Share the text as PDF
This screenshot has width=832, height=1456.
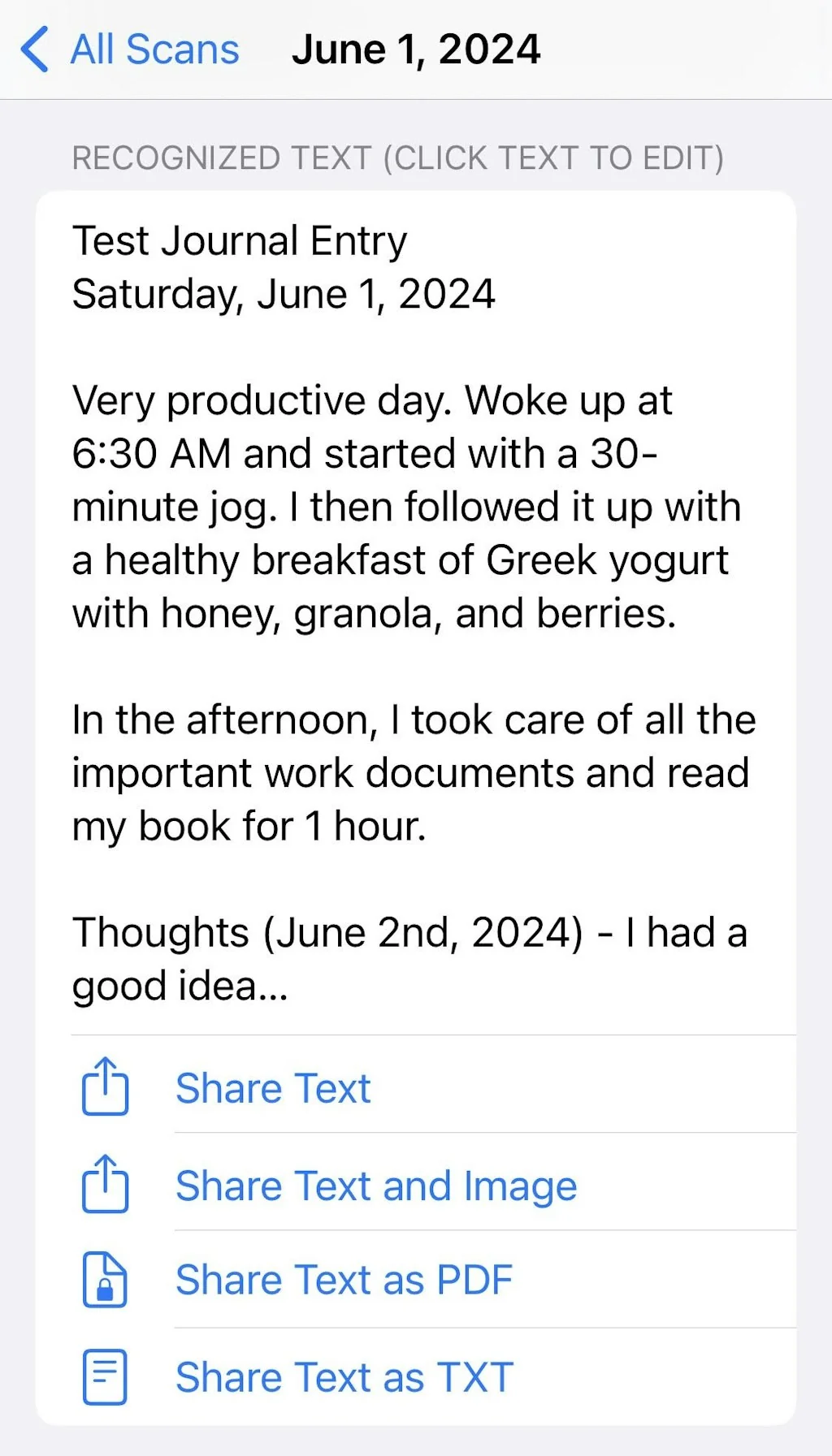pos(344,1280)
